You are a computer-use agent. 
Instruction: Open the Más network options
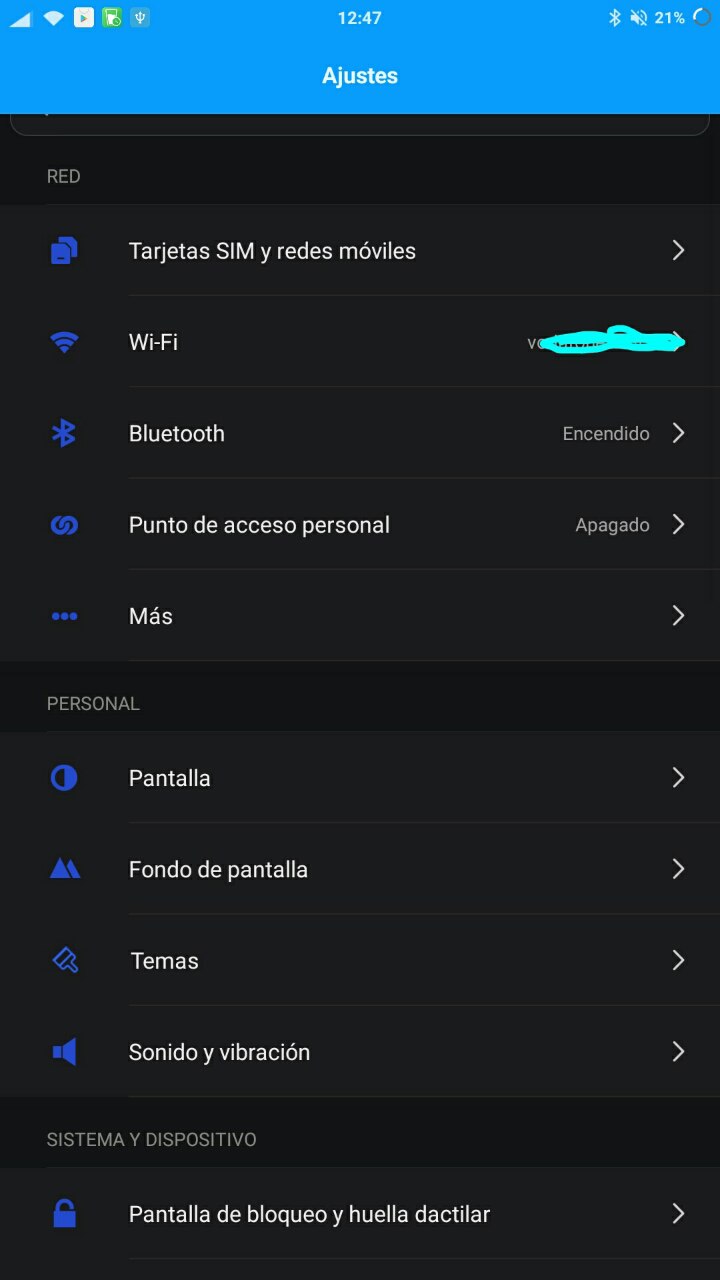pos(360,615)
